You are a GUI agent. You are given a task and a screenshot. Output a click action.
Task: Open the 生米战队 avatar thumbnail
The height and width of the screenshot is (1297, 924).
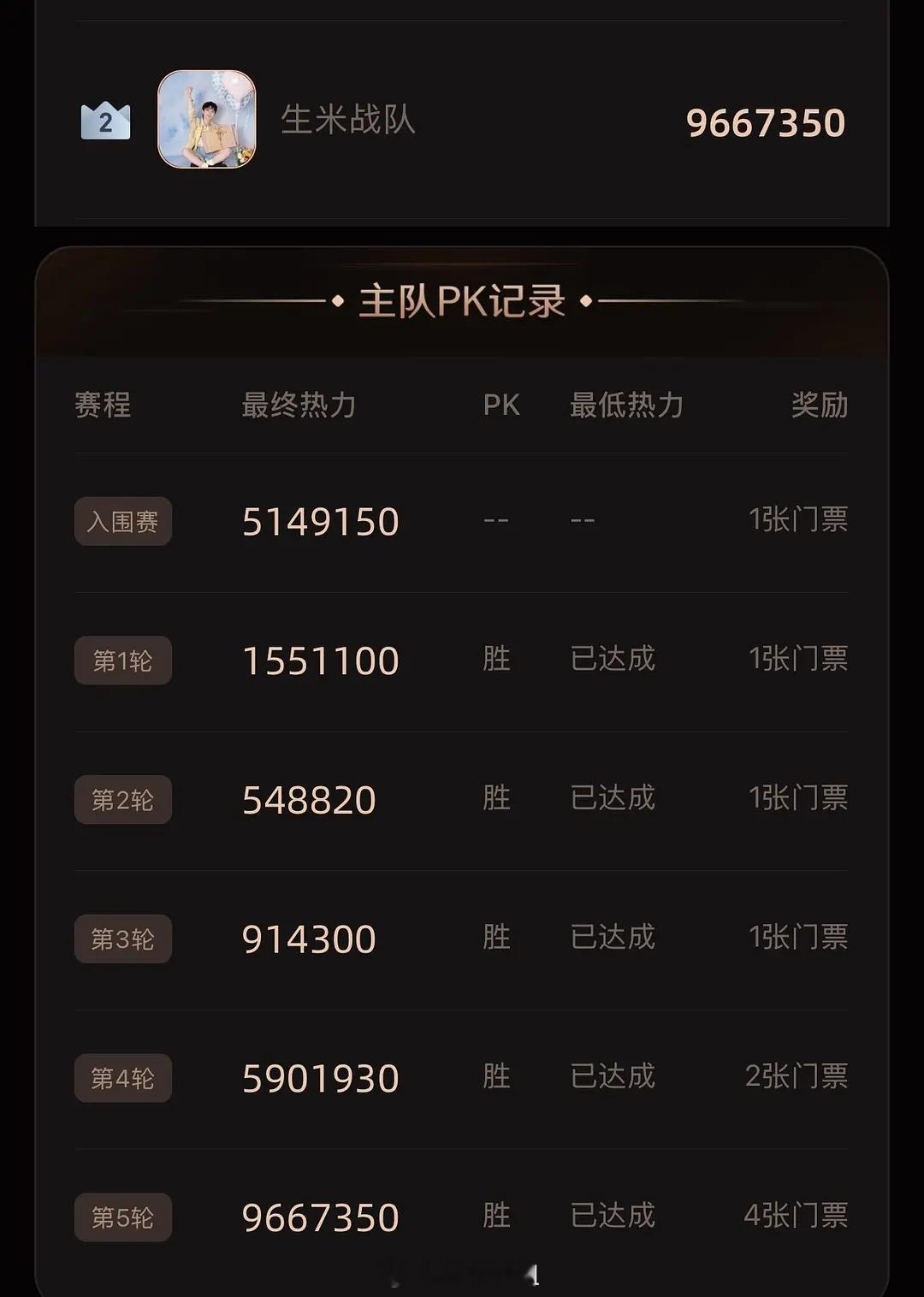[x=207, y=121]
